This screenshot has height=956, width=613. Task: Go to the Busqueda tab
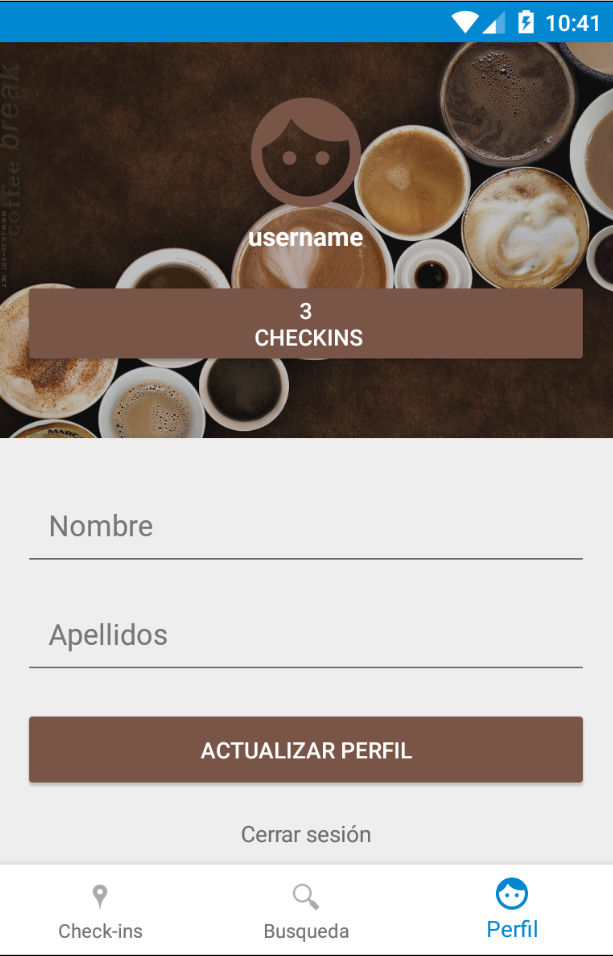306,911
